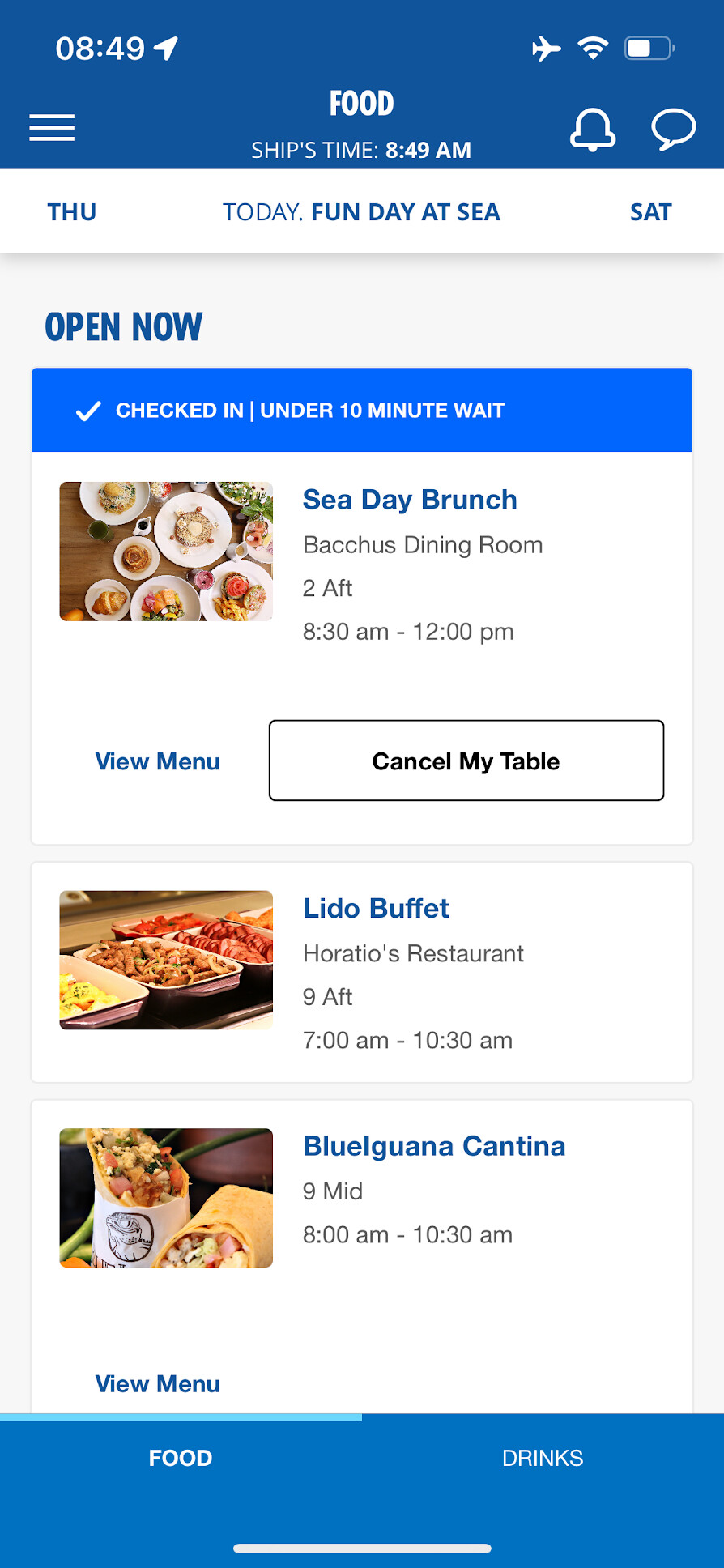Select the Food tab
Viewport: 724px width, 1568px height.
(181, 1458)
